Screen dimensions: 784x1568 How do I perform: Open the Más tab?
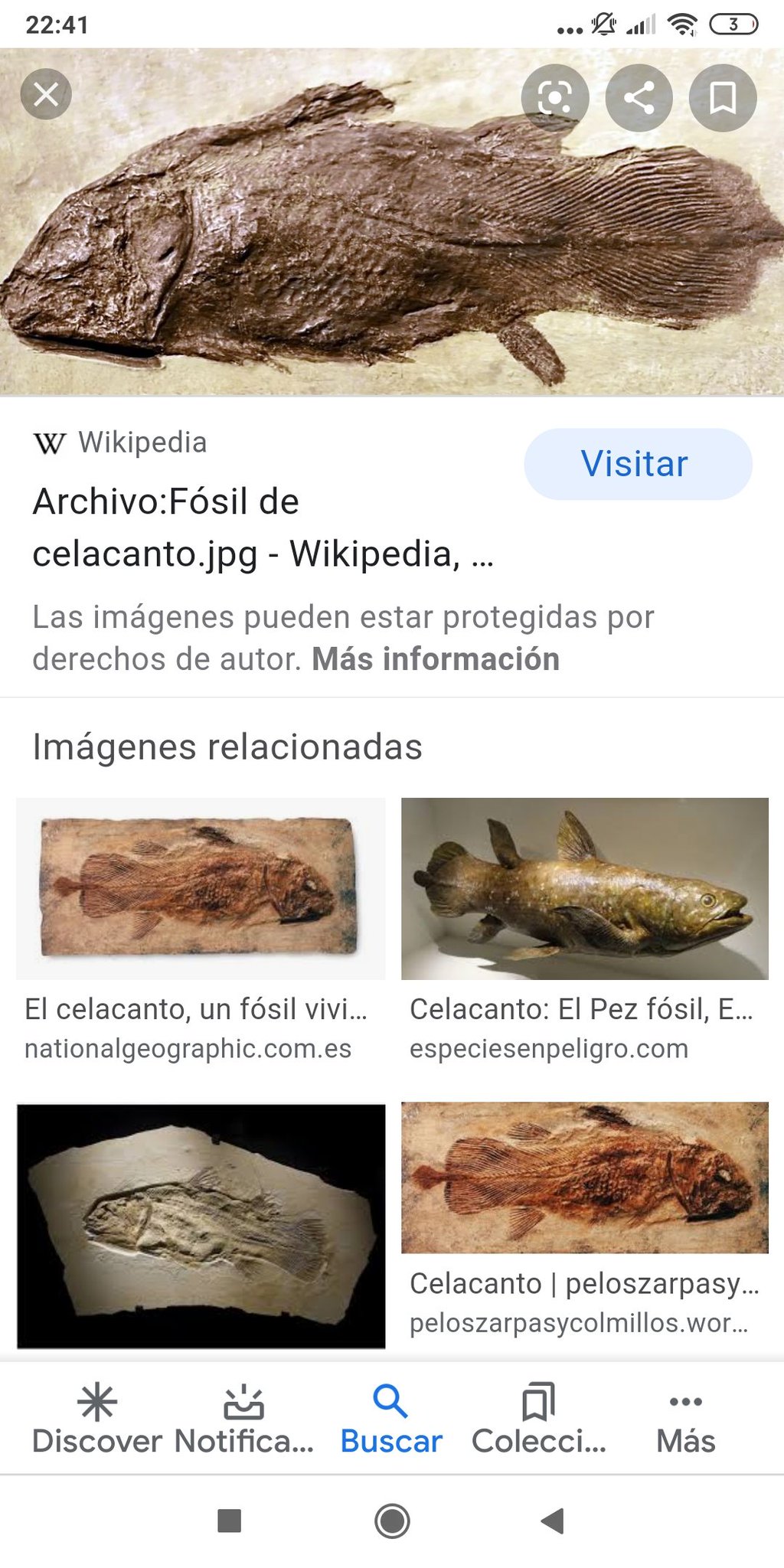tap(685, 1419)
